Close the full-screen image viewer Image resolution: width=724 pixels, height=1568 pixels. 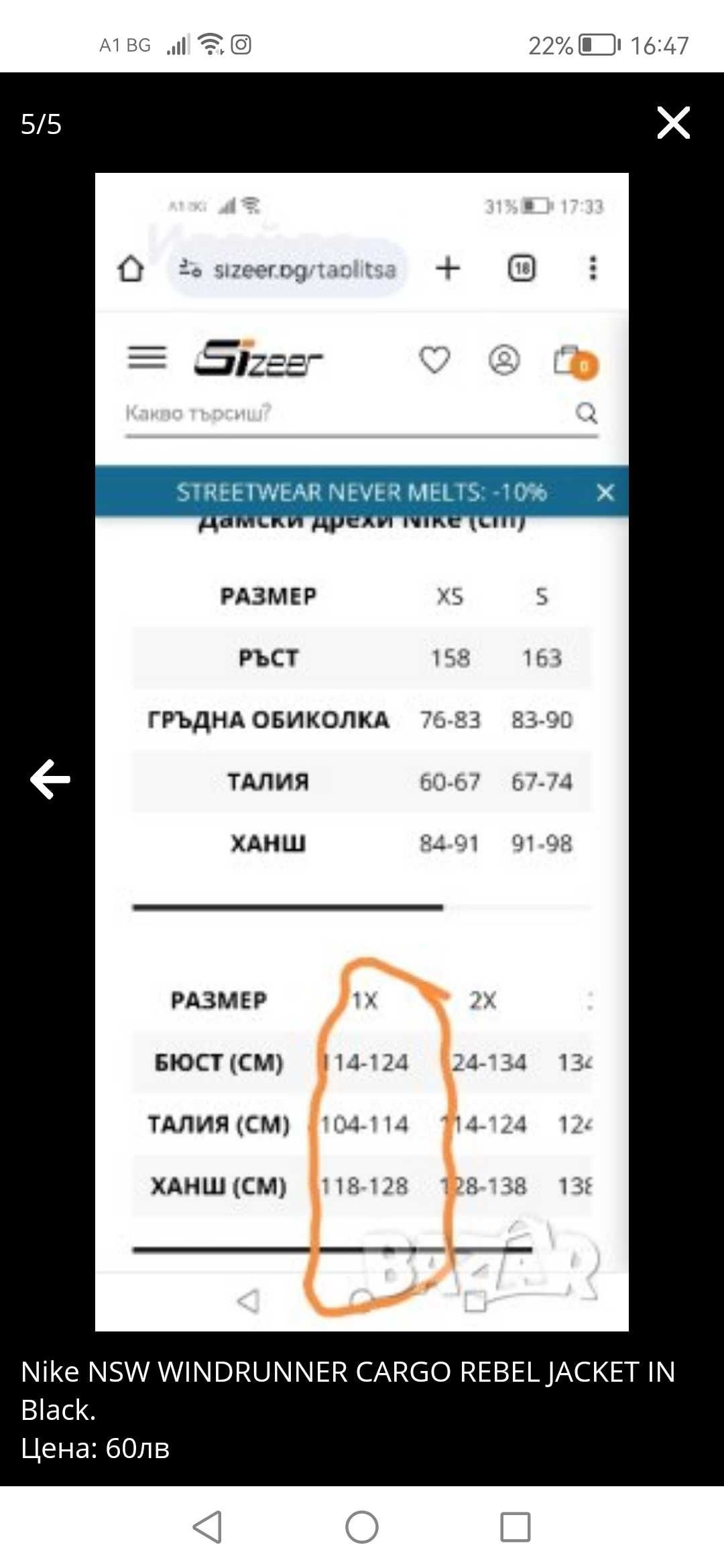[x=673, y=123]
